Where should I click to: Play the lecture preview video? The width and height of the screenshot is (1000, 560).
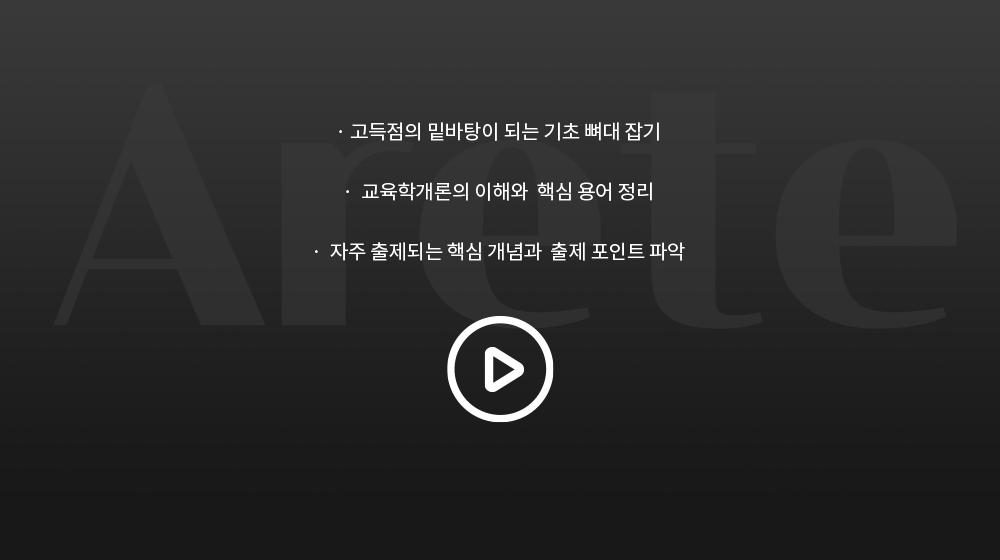[x=500, y=369]
